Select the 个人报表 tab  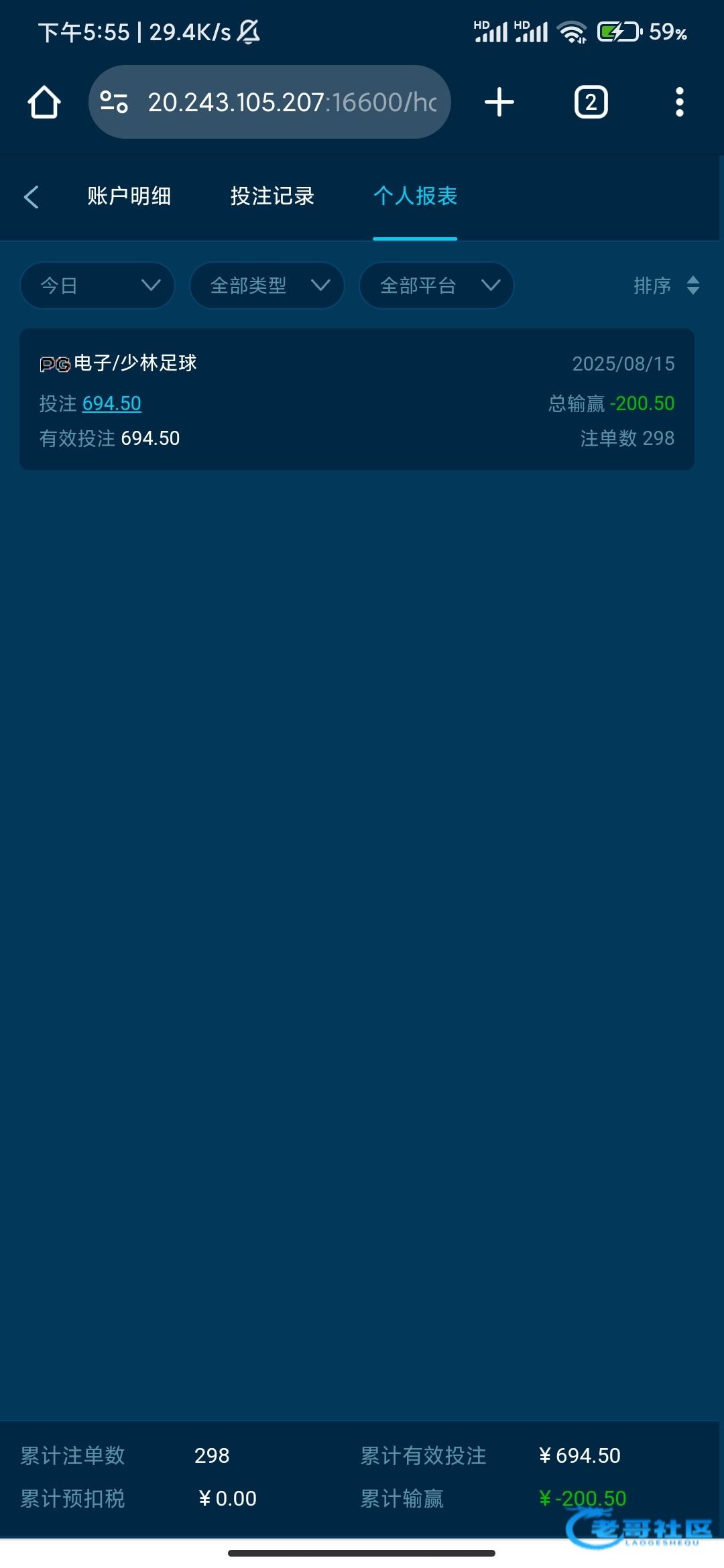(x=415, y=196)
